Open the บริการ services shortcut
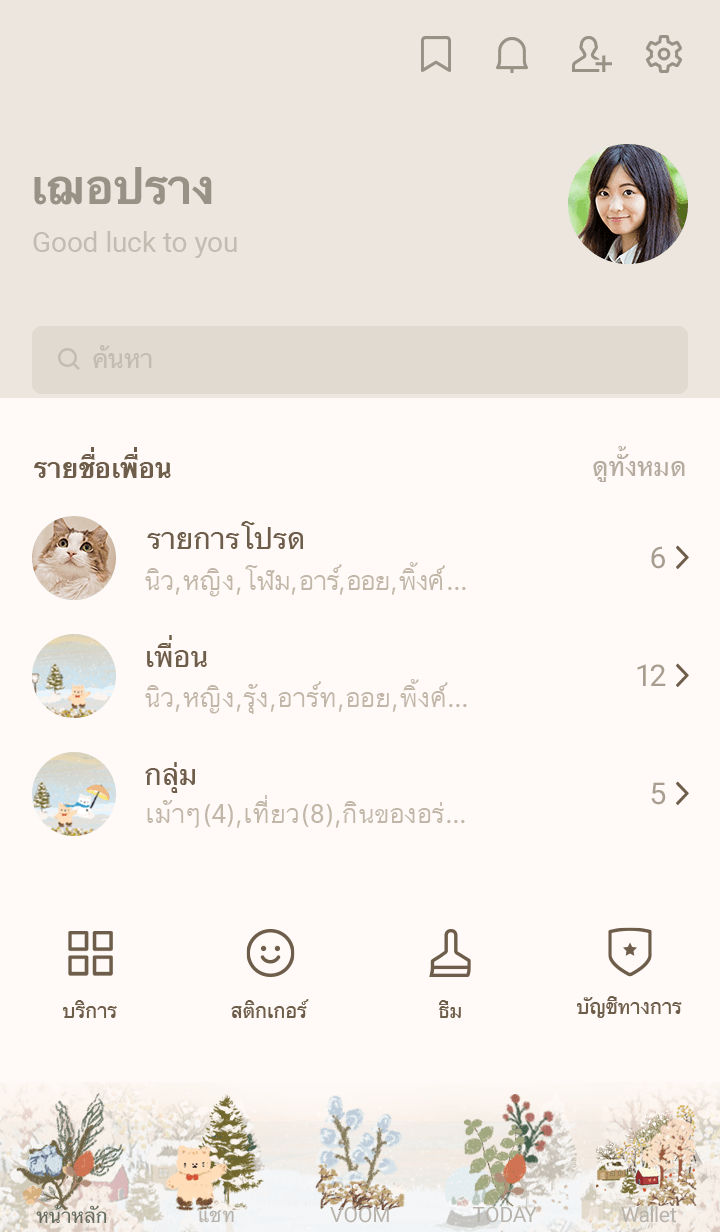 click(90, 972)
